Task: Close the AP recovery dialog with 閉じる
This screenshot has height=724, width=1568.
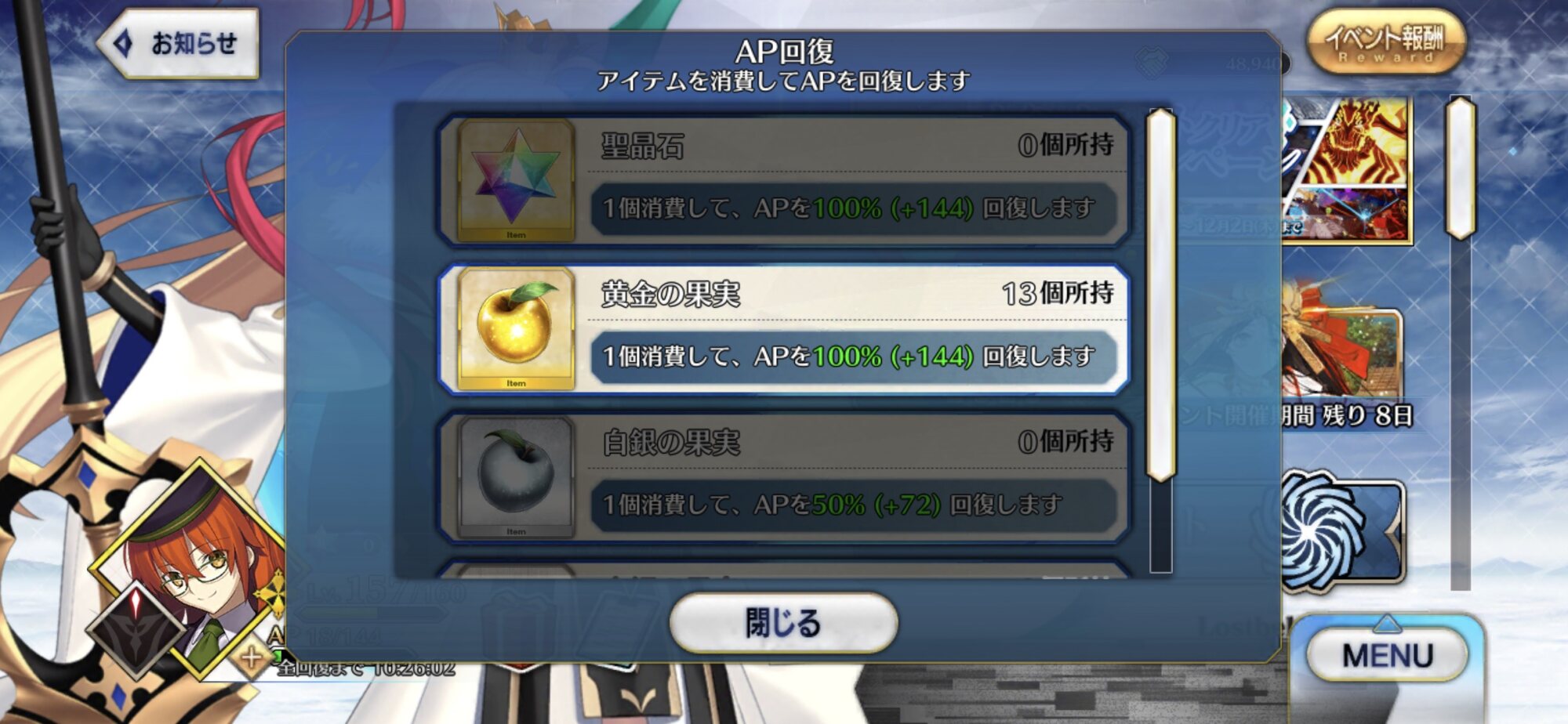Action: click(x=782, y=623)
